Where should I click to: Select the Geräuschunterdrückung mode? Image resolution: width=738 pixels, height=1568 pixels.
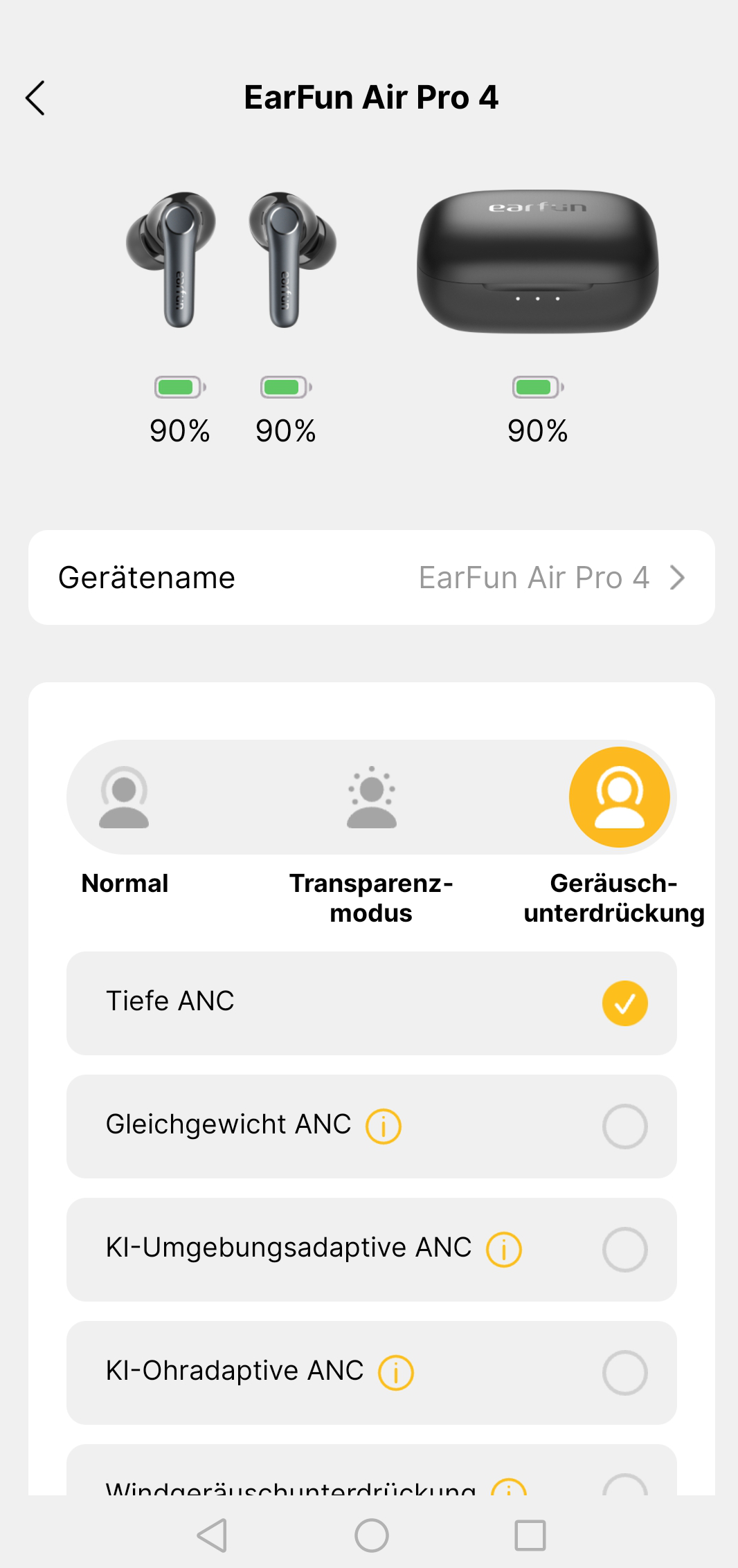click(x=620, y=797)
